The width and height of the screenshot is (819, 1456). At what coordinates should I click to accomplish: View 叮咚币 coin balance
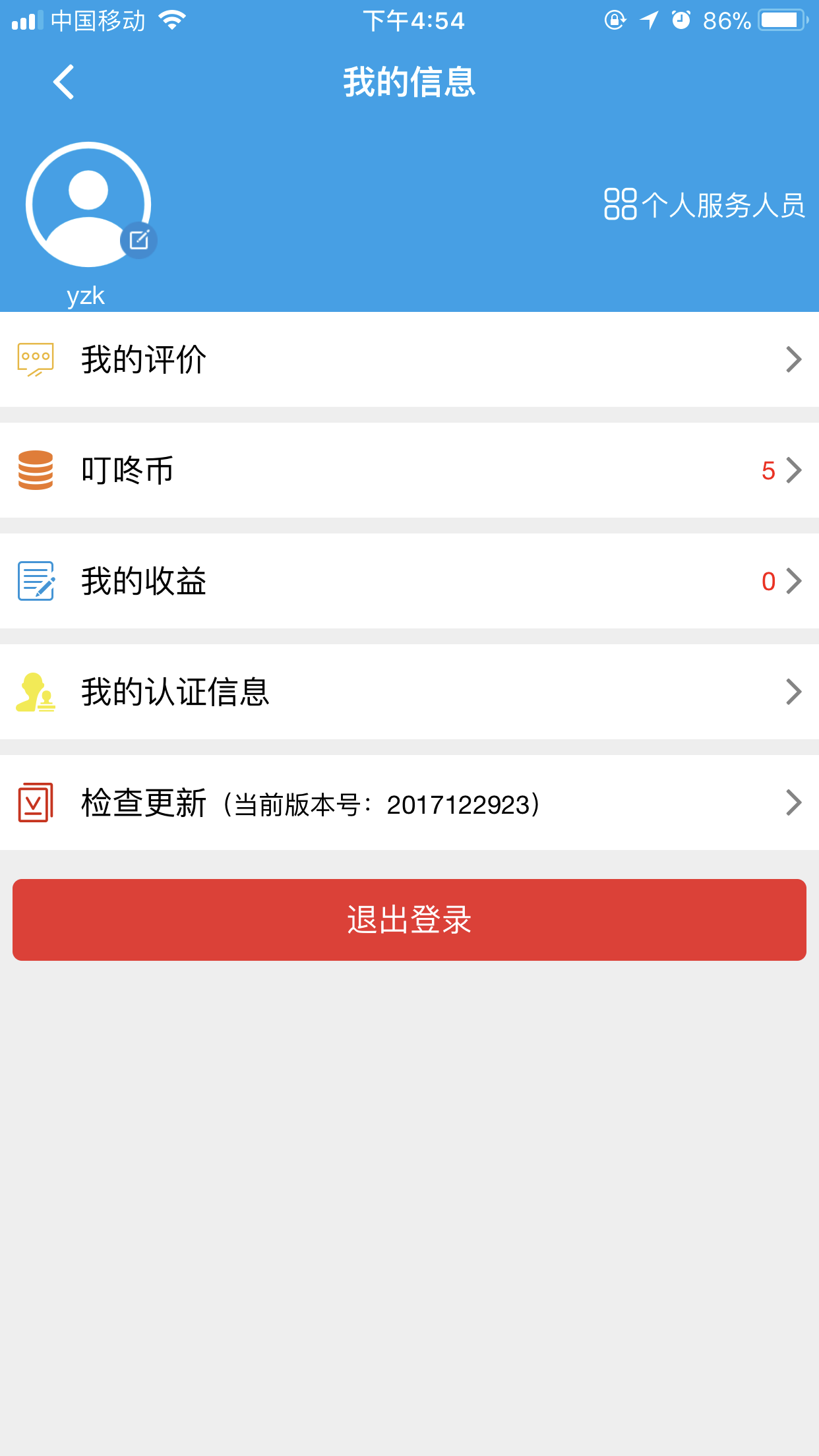pos(409,470)
